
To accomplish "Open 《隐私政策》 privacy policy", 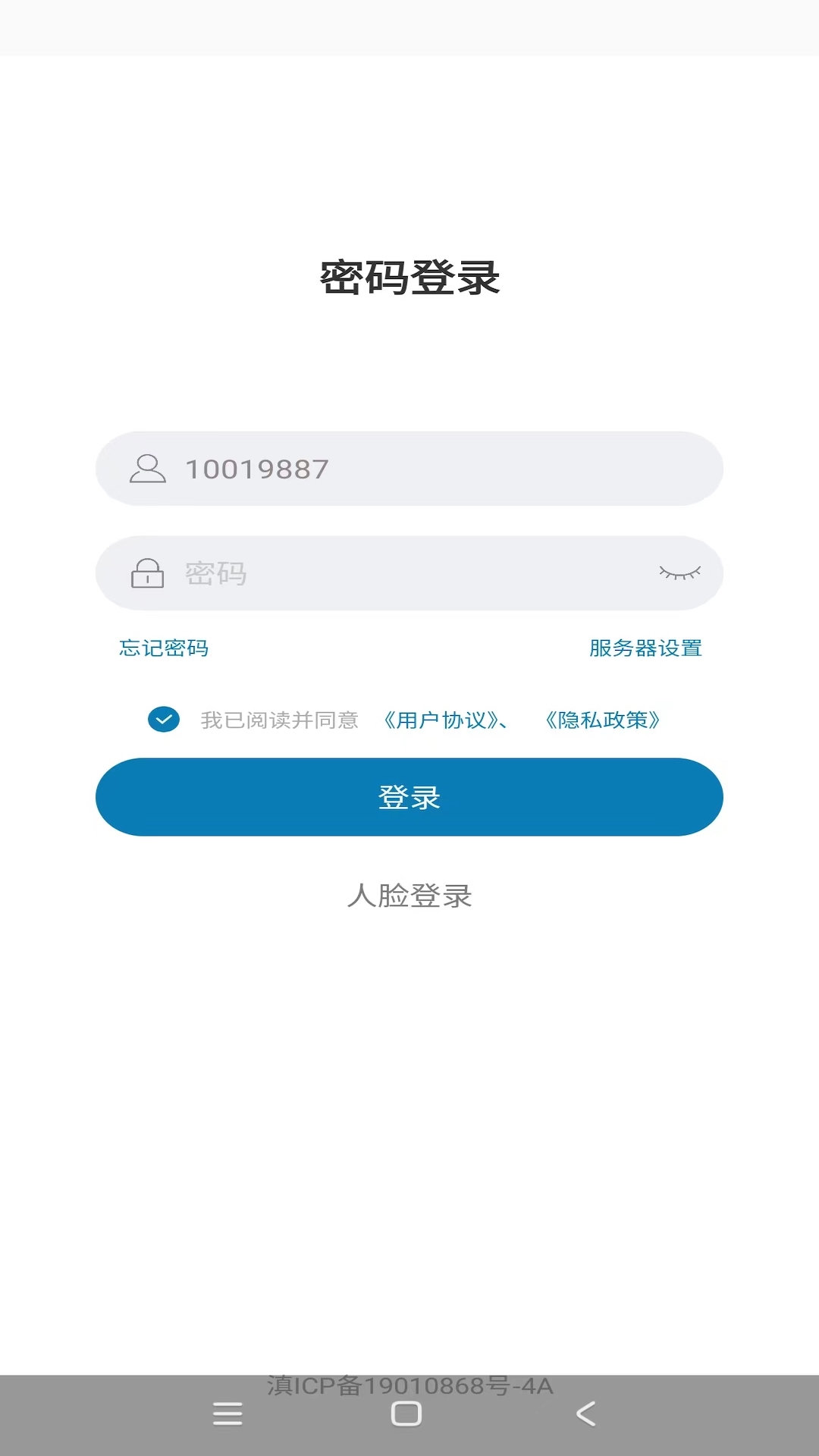I will click(601, 720).
